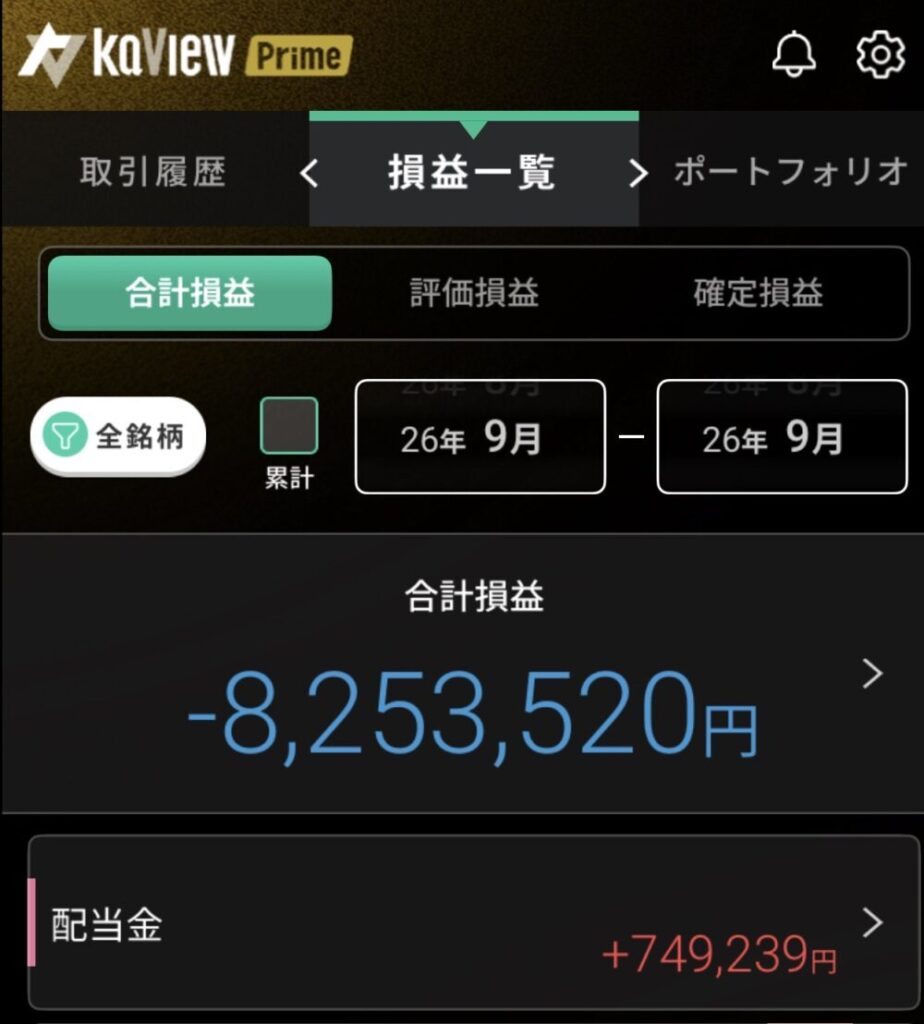Image resolution: width=924 pixels, height=1024 pixels.
Task: Tap the right arrow beside 損益一覧
Action: [637, 174]
